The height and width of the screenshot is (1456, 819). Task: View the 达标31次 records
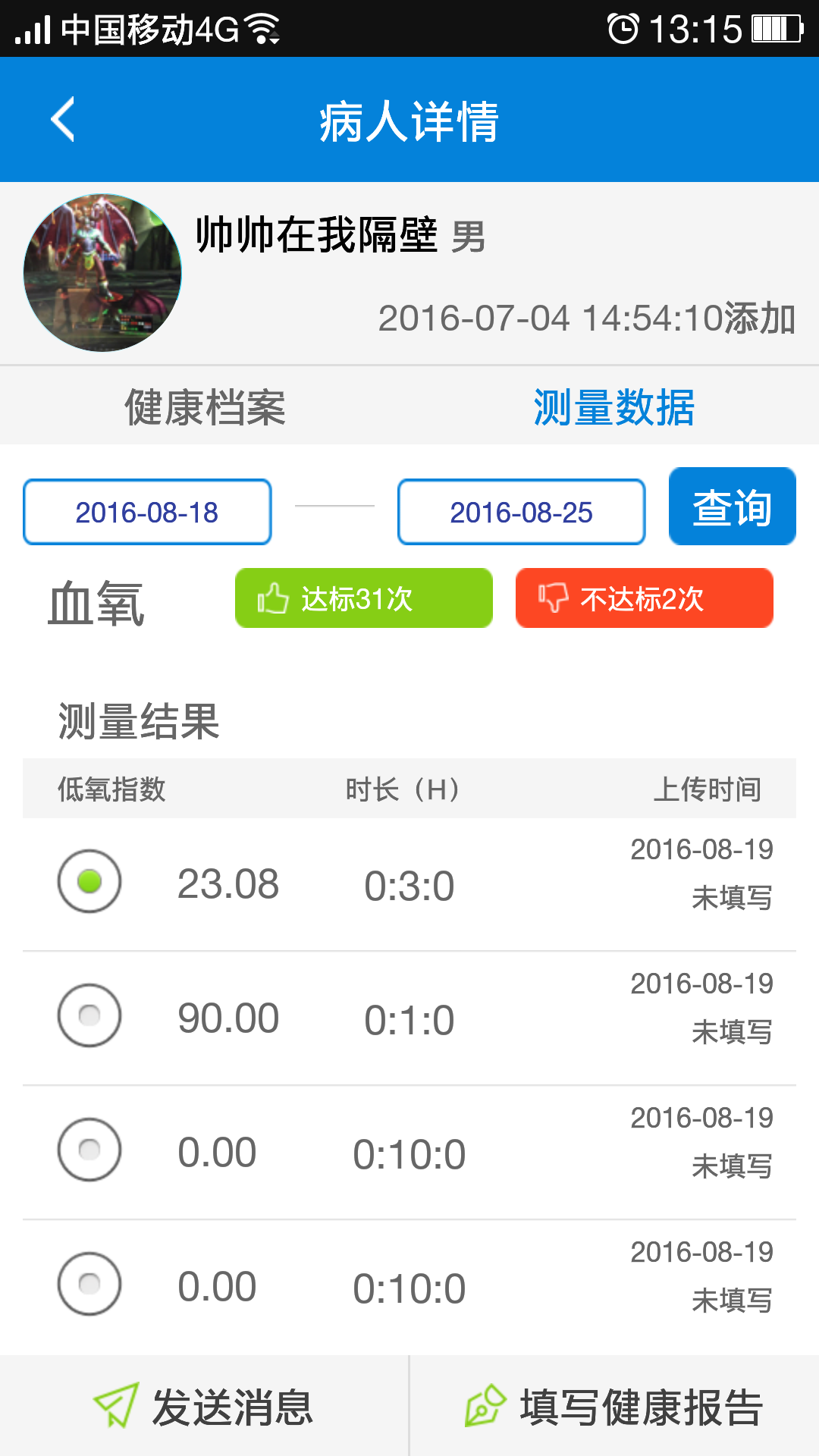click(363, 598)
